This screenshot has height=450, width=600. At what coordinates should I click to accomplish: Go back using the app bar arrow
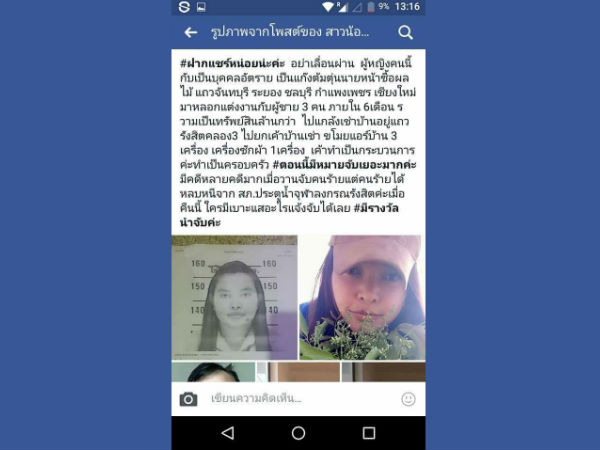(x=190, y=33)
